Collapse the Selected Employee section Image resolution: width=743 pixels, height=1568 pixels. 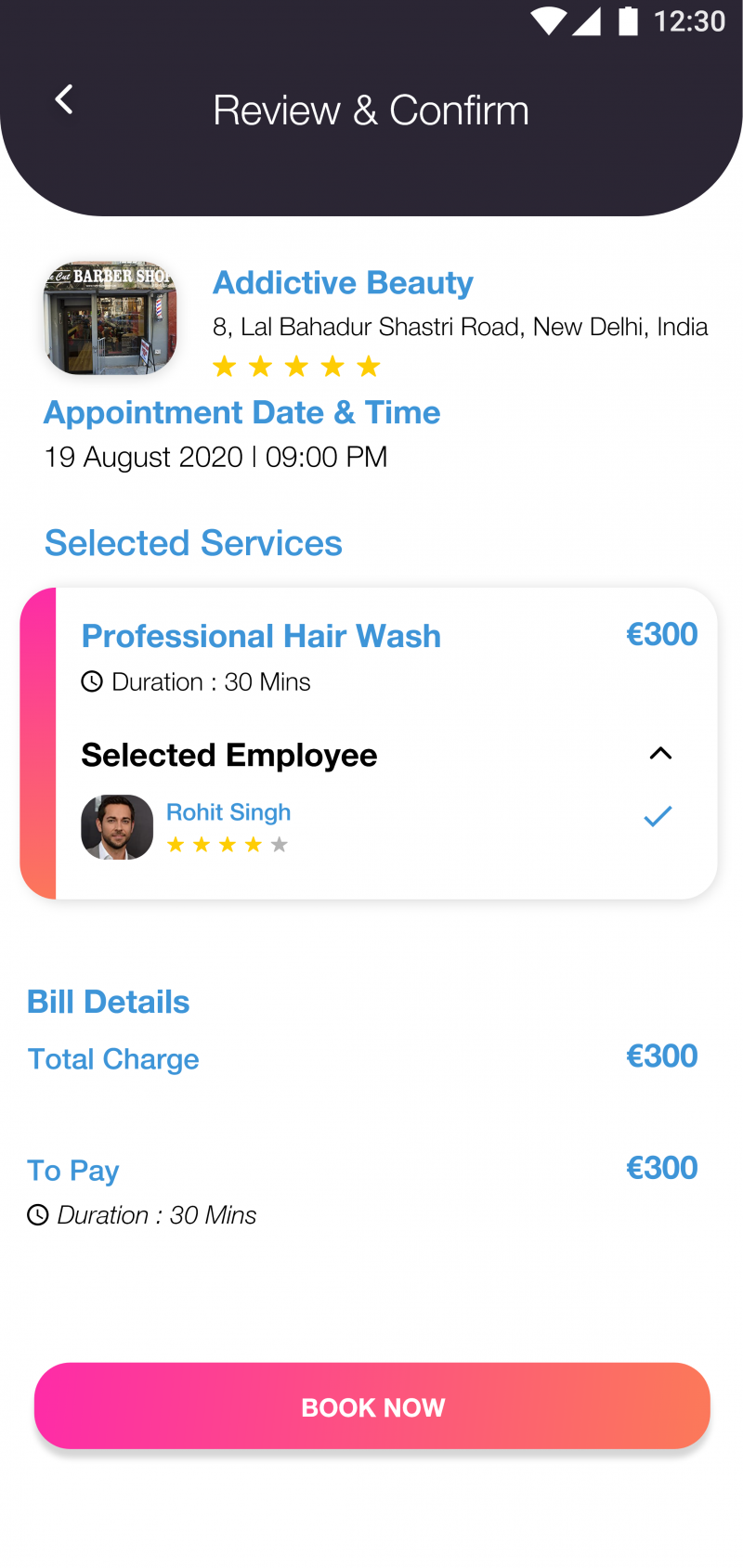[659, 754]
